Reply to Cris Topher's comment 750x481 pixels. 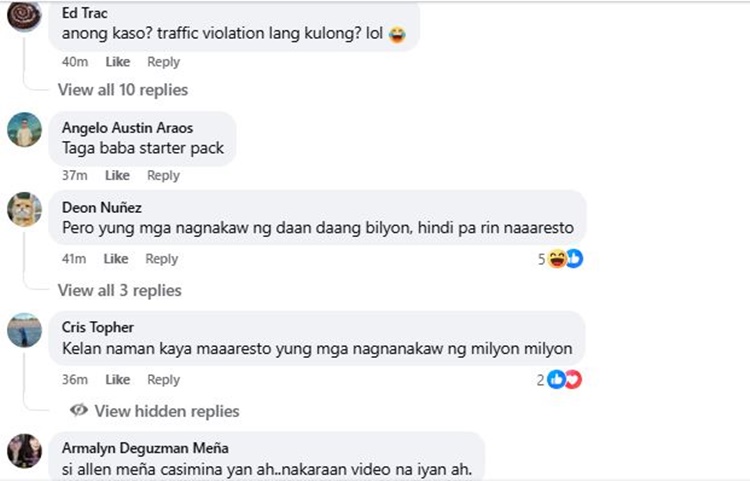pos(163,380)
